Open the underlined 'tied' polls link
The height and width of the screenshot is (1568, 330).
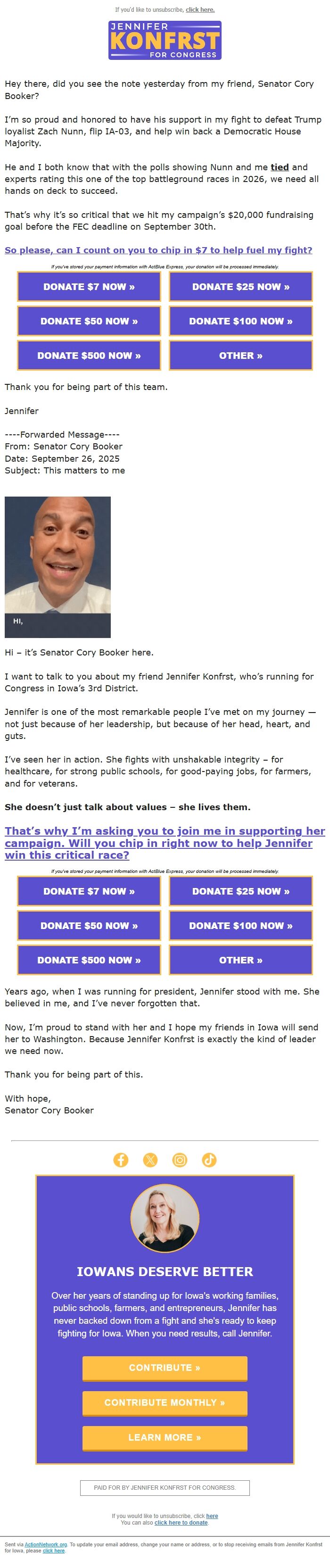pyautogui.click(x=280, y=167)
